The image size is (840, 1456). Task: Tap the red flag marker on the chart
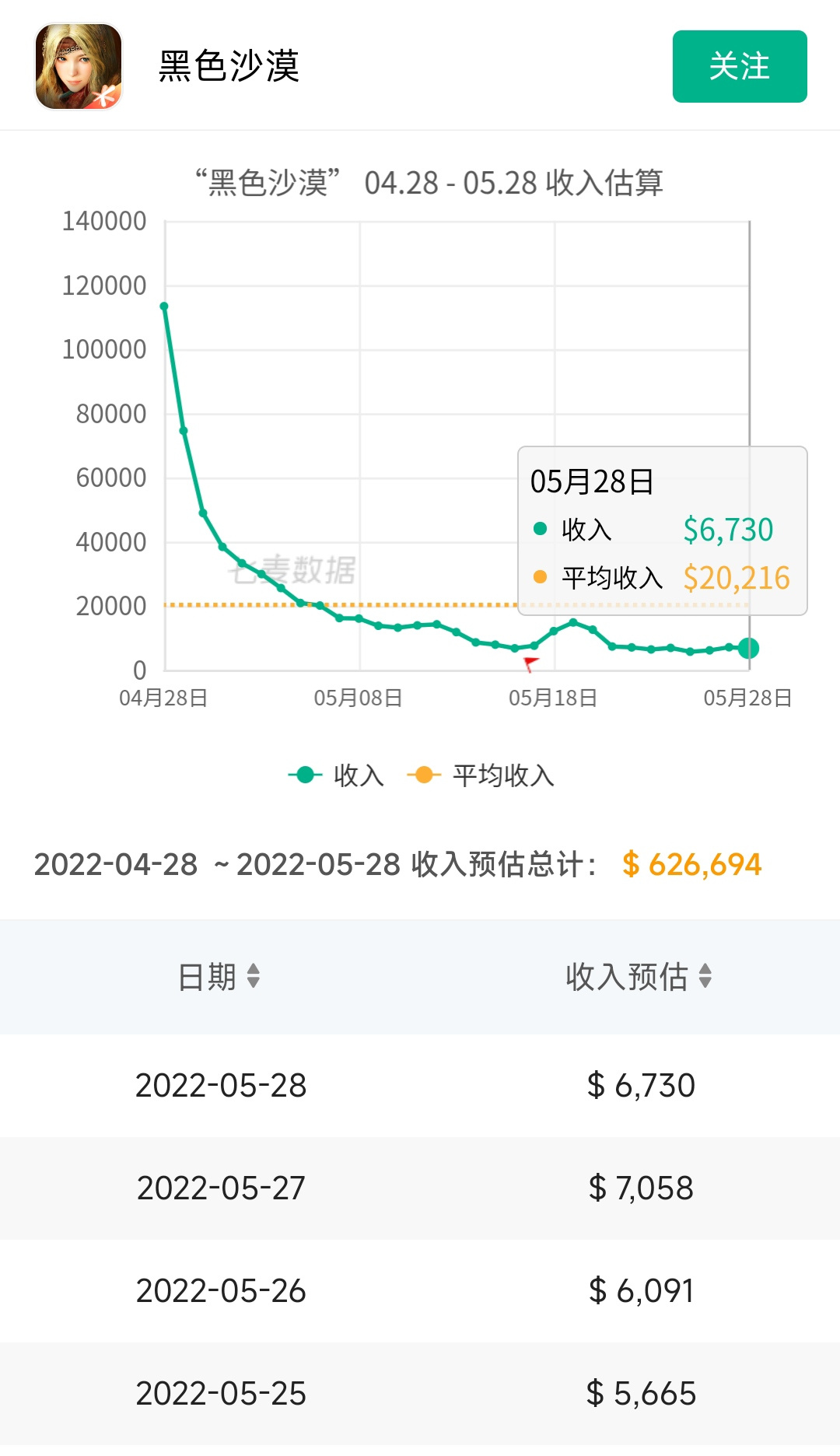tap(531, 664)
